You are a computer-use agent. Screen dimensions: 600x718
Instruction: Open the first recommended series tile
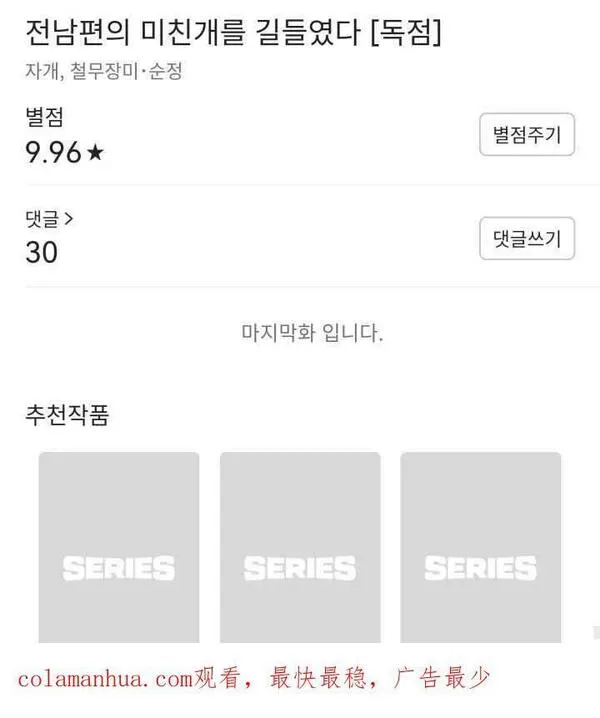119,548
